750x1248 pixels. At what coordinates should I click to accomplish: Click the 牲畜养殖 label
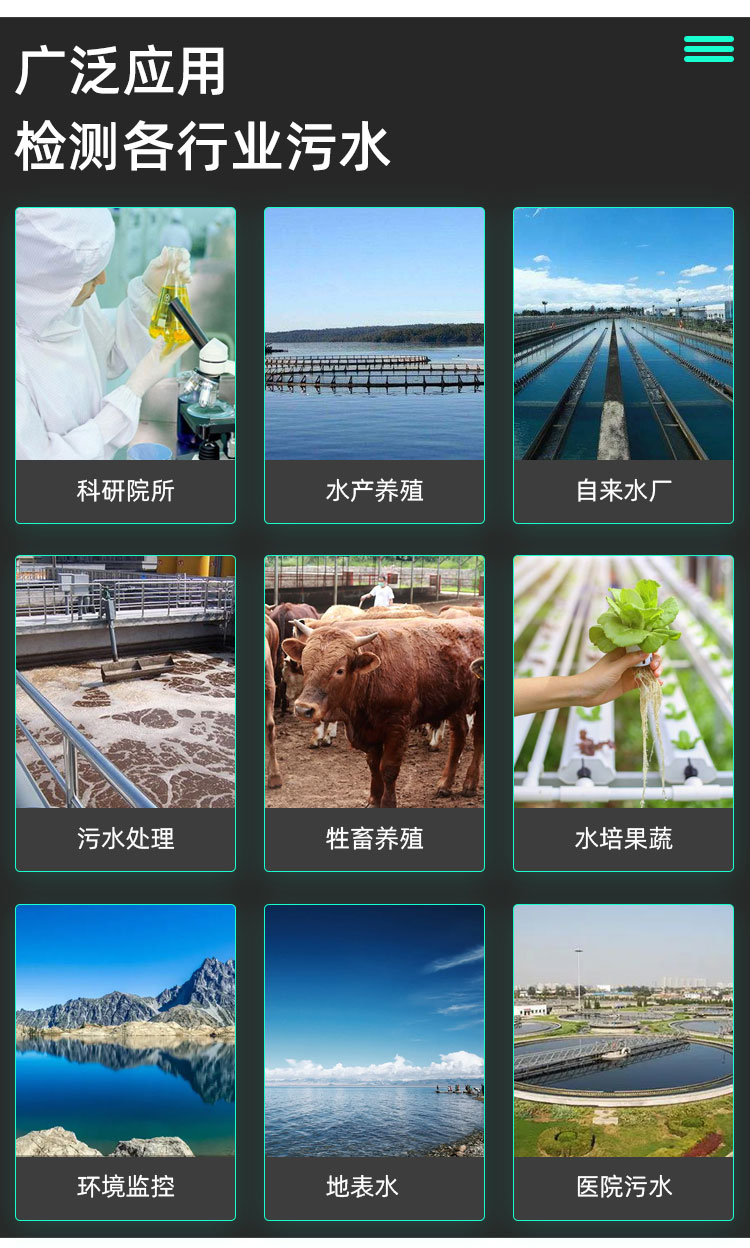point(375,840)
